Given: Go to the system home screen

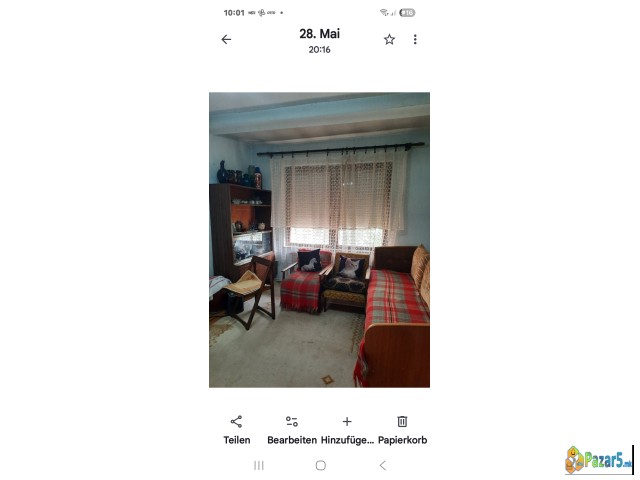Looking at the screenshot, I should (320, 465).
